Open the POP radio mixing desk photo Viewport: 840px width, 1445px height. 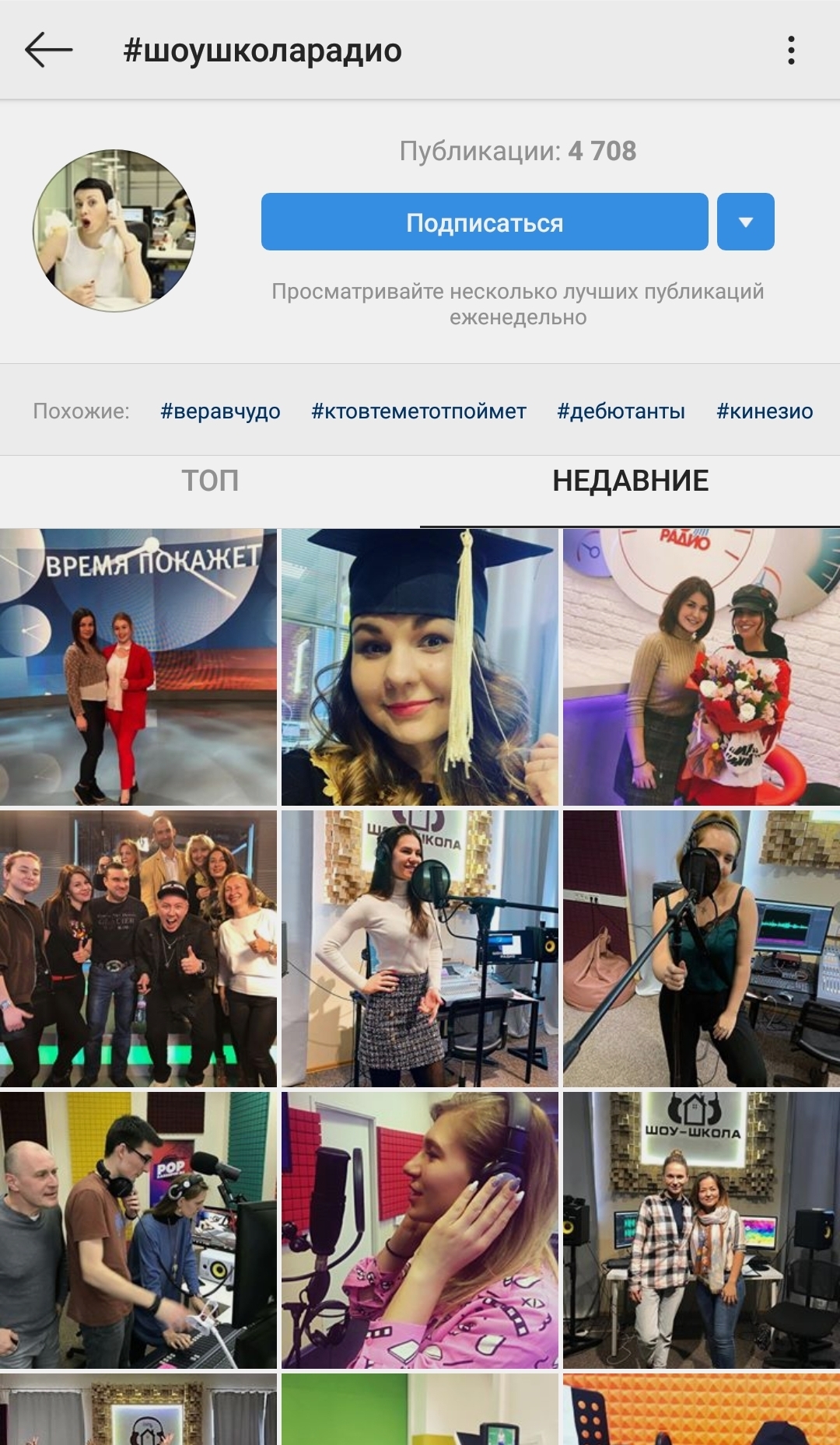[138, 1230]
